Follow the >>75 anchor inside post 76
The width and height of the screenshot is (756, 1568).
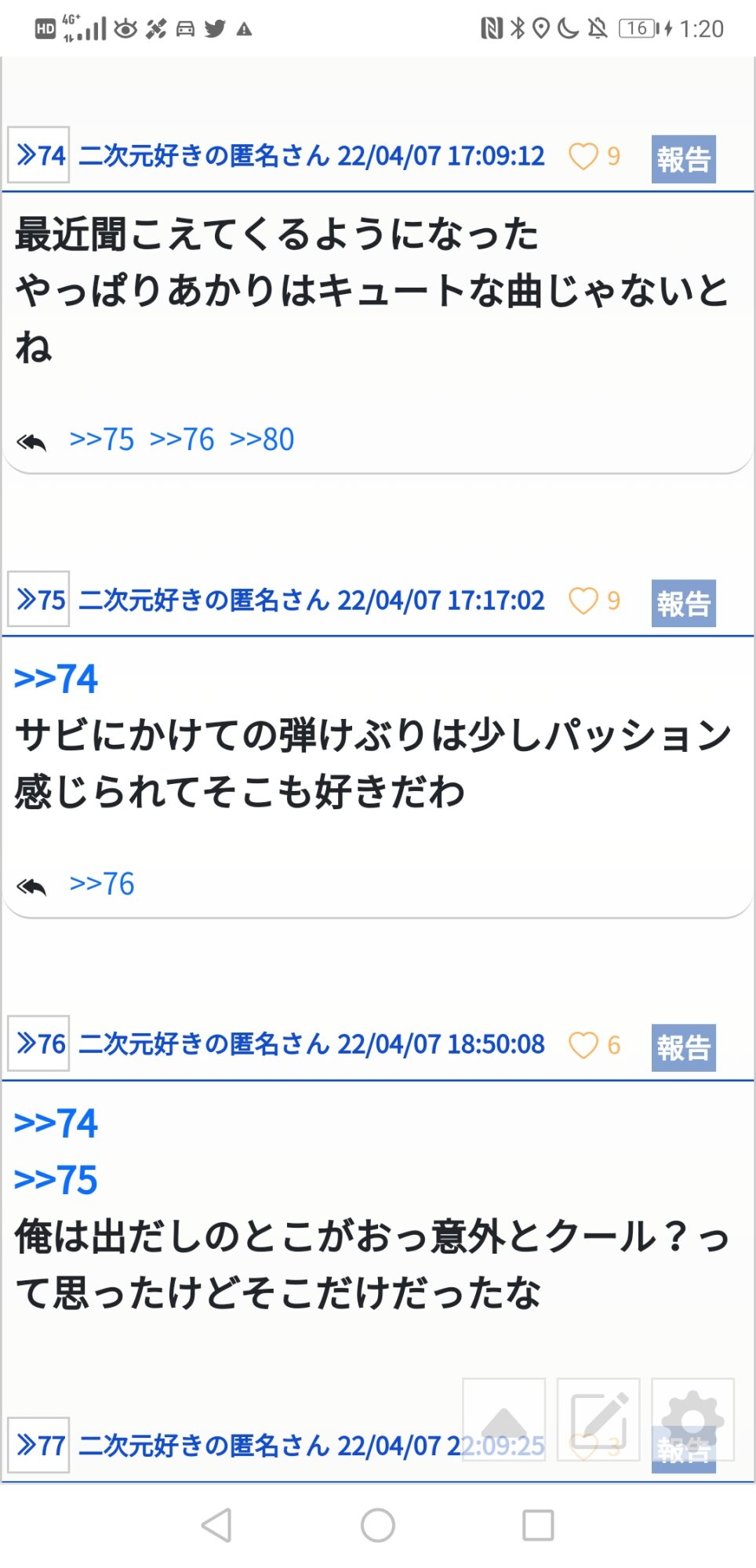[x=56, y=1180]
